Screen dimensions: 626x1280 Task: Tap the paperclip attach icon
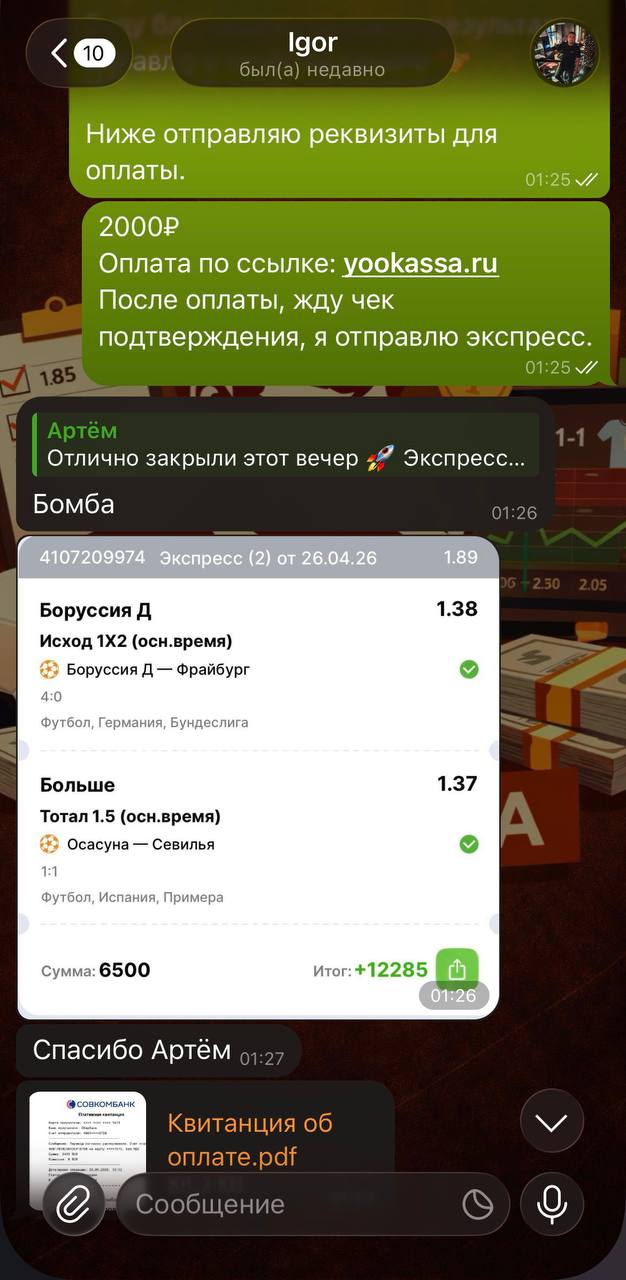coord(73,1205)
